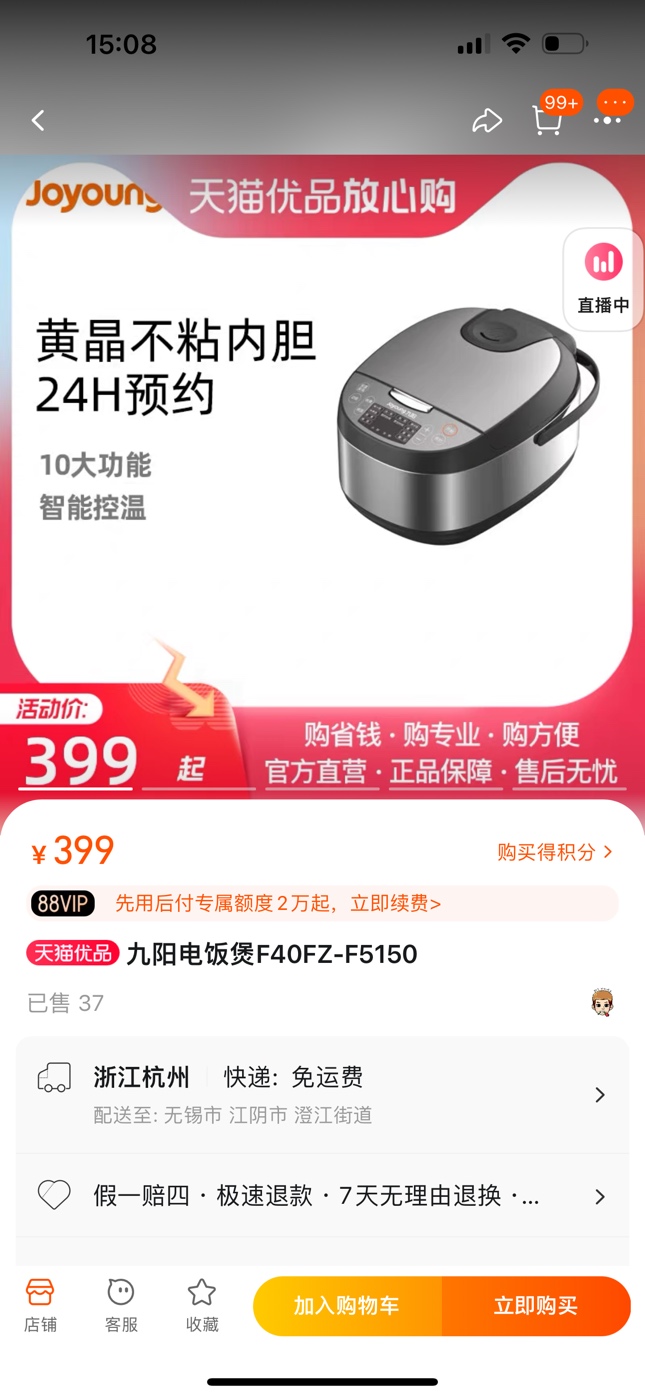Contact 客服 customer service
Viewport: 645px width, 1398px height.
pos(121,1305)
